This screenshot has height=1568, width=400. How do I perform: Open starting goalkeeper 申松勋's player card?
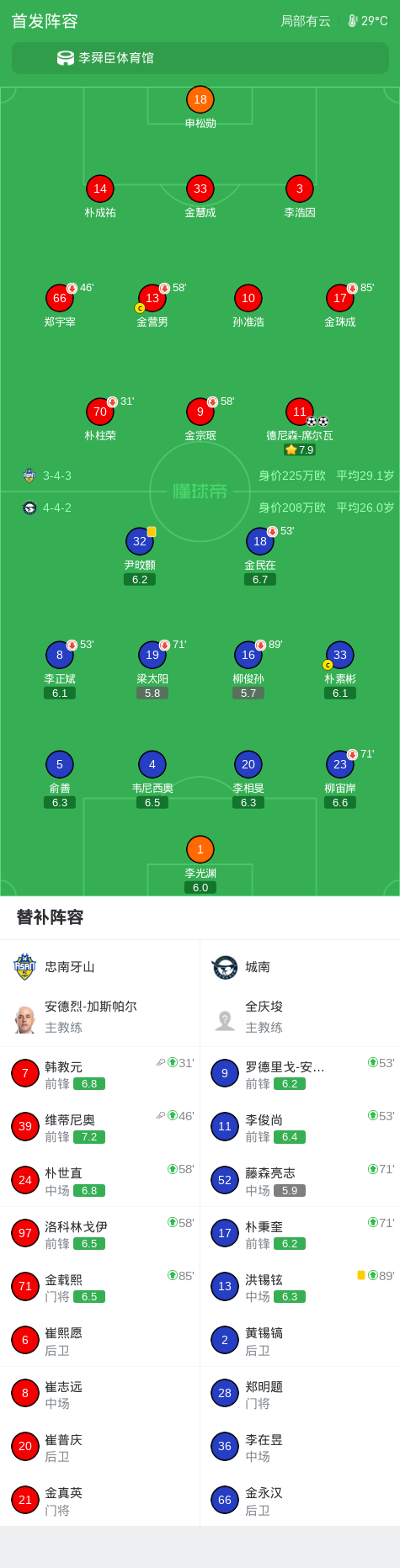200,107
